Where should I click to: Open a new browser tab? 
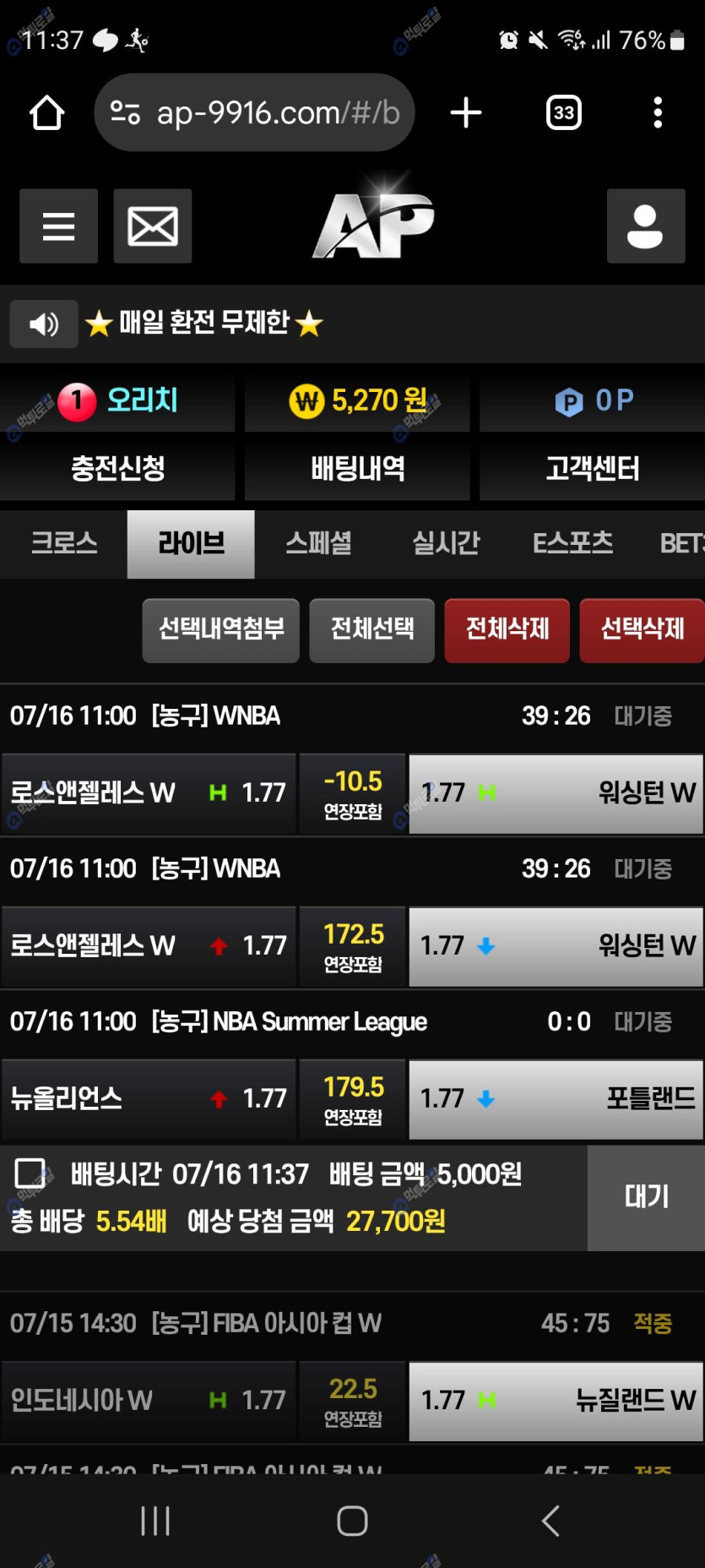(466, 112)
